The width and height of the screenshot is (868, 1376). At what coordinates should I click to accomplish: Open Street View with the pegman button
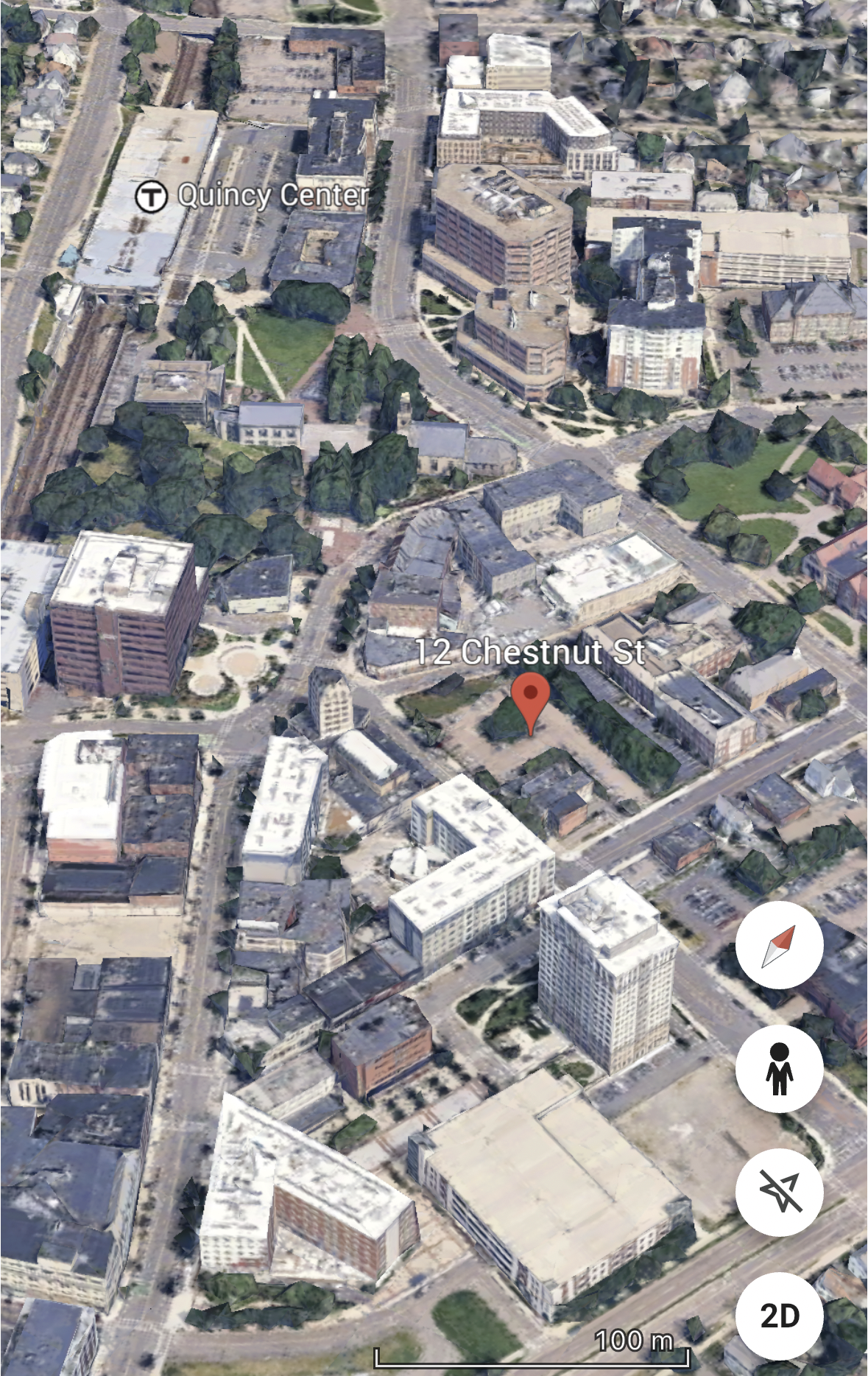point(779,1069)
